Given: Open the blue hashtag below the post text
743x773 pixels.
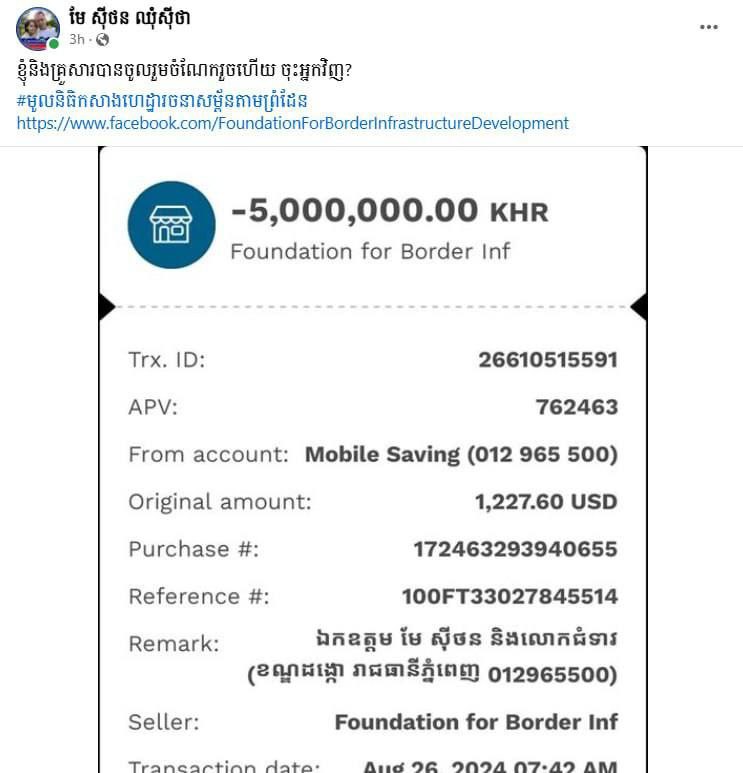Looking at the screenshot, I should pyautogui.click(x=162, y=101).
